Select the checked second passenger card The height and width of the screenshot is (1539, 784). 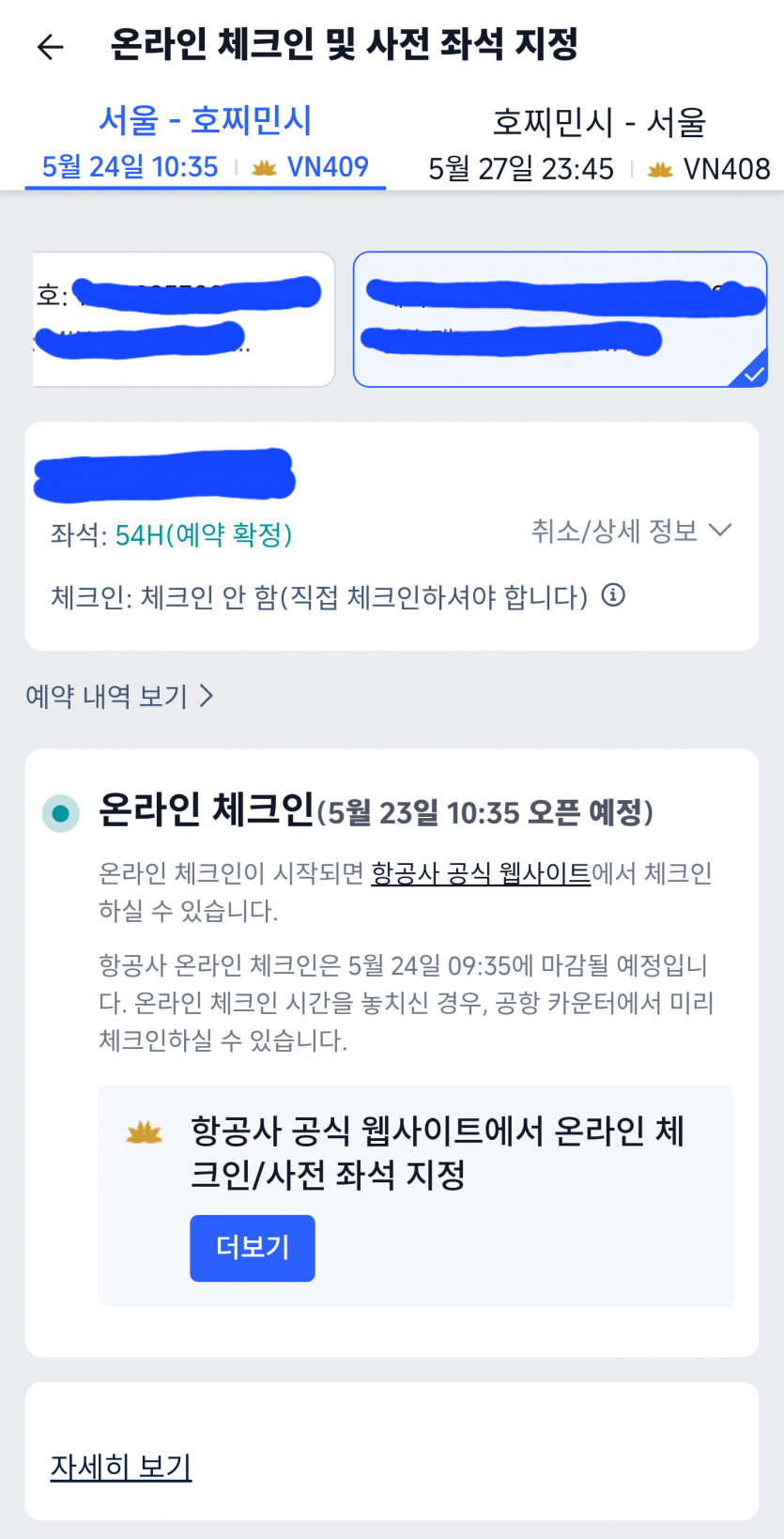560,319
